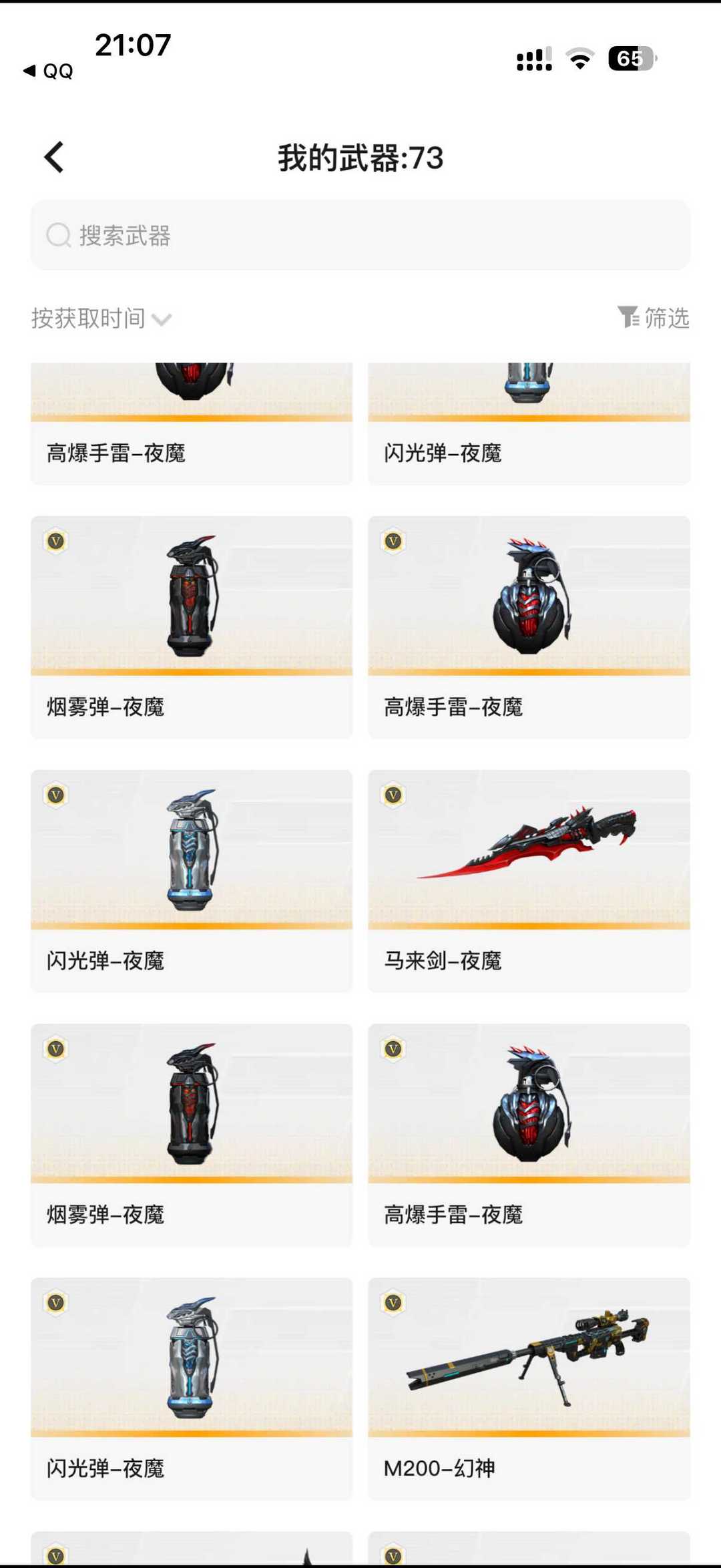
Task: Go back using the header arrow
Action: point(54,158)
